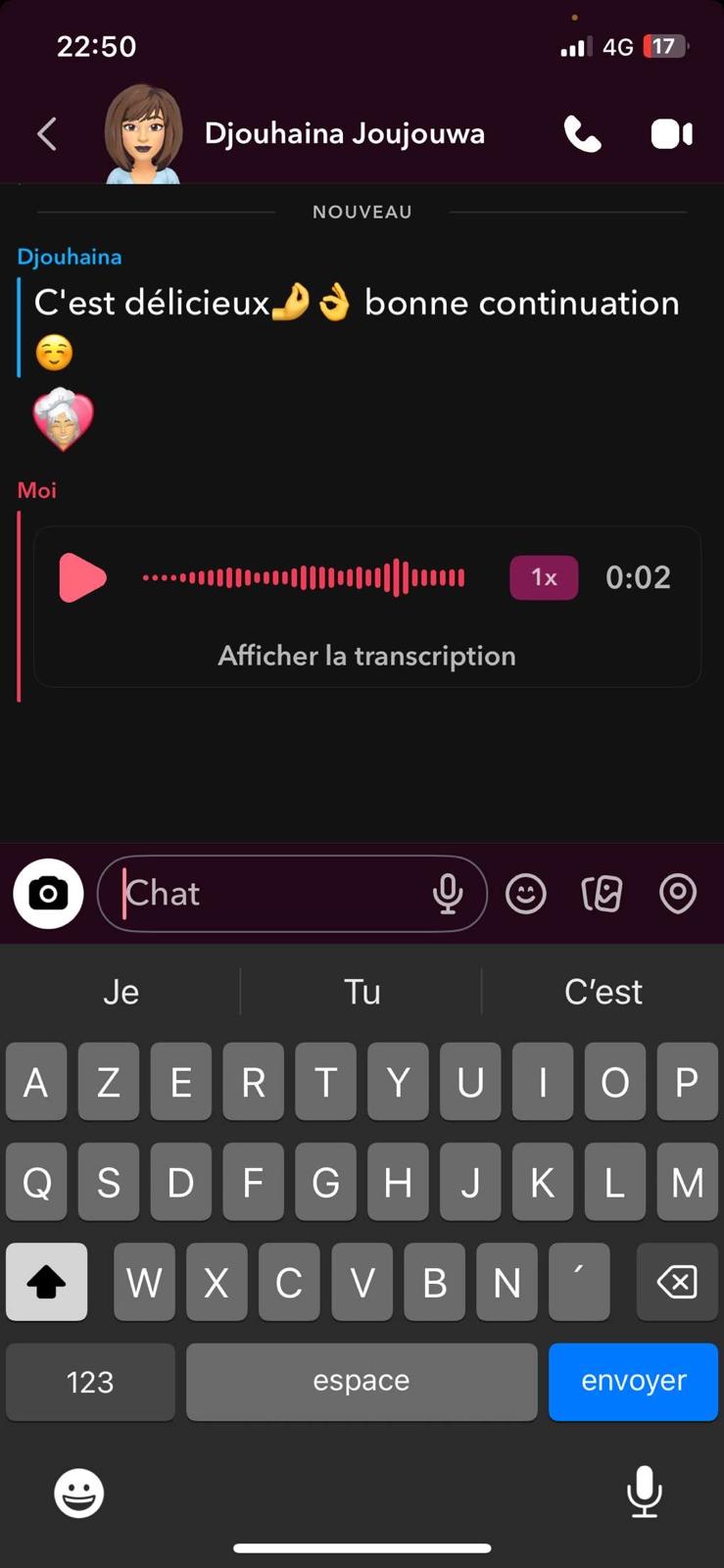Go back from Djouhaina's chat
The image size is (724, 1568).
point(46,133)
